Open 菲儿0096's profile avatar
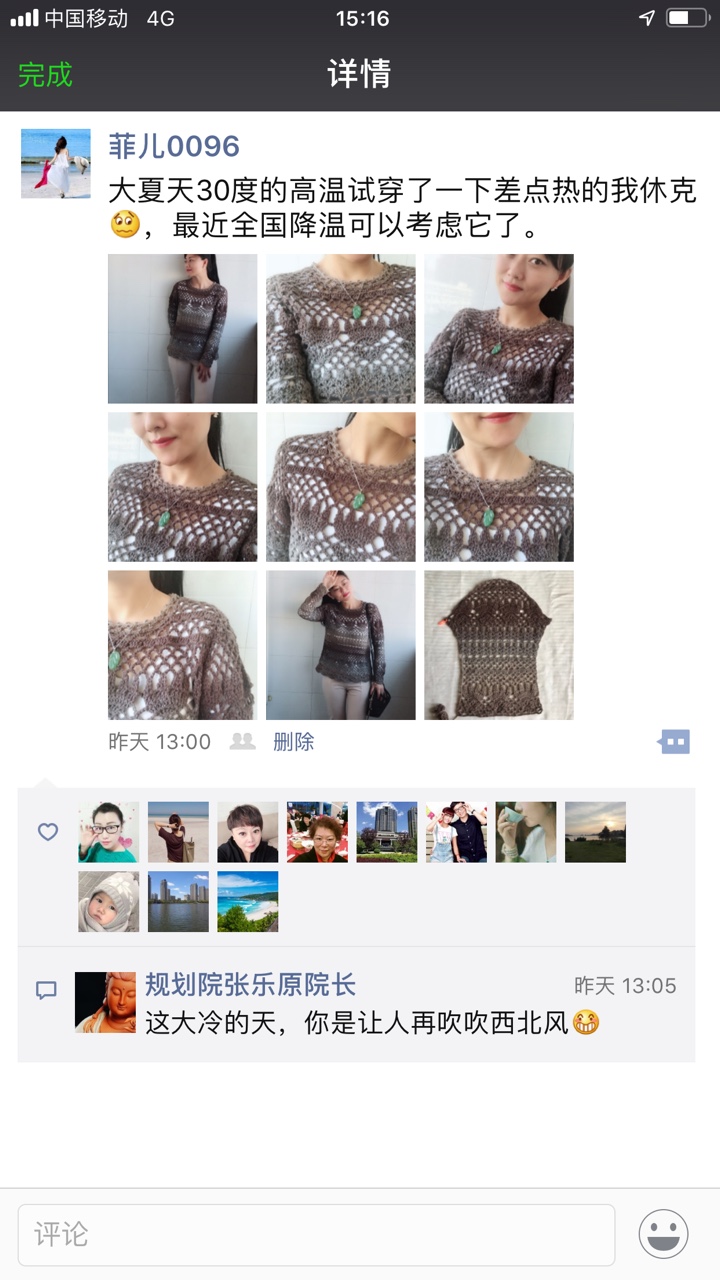Screen dimensions: 720x1280 (55, 164)
